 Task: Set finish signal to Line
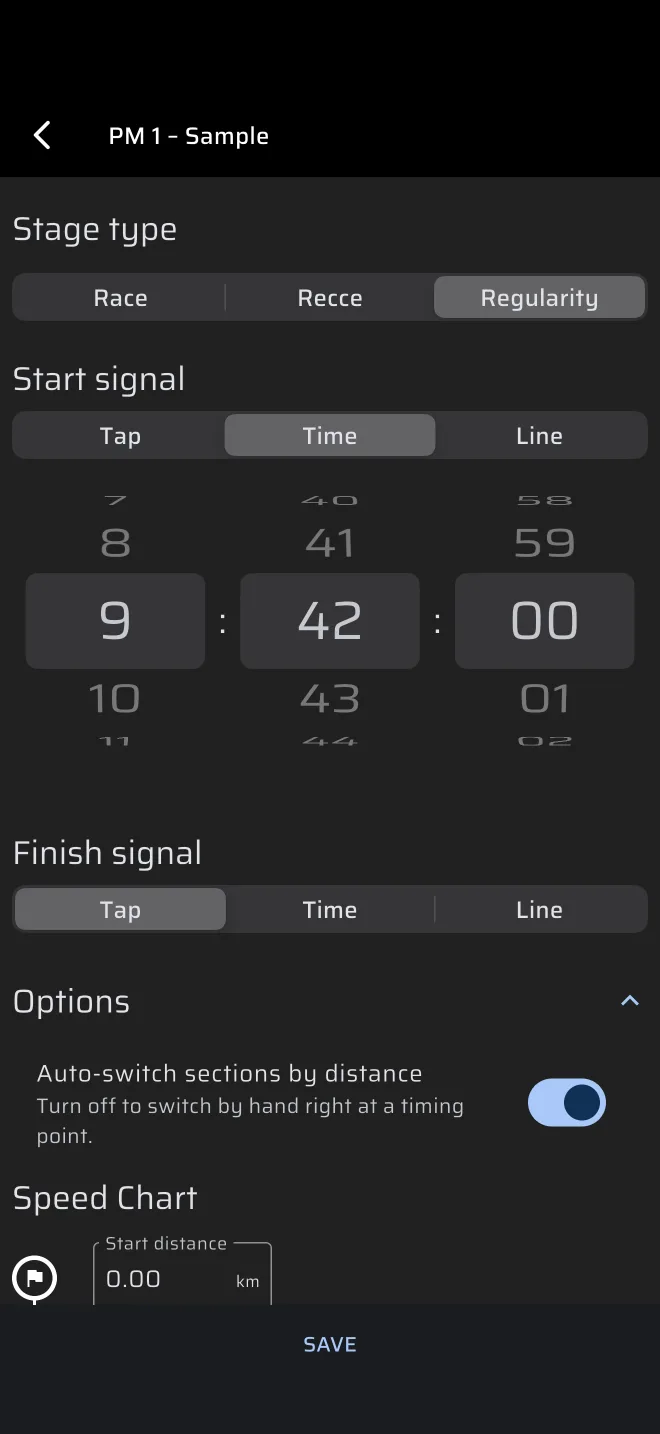pyautogui.click(x=539, y=910)
